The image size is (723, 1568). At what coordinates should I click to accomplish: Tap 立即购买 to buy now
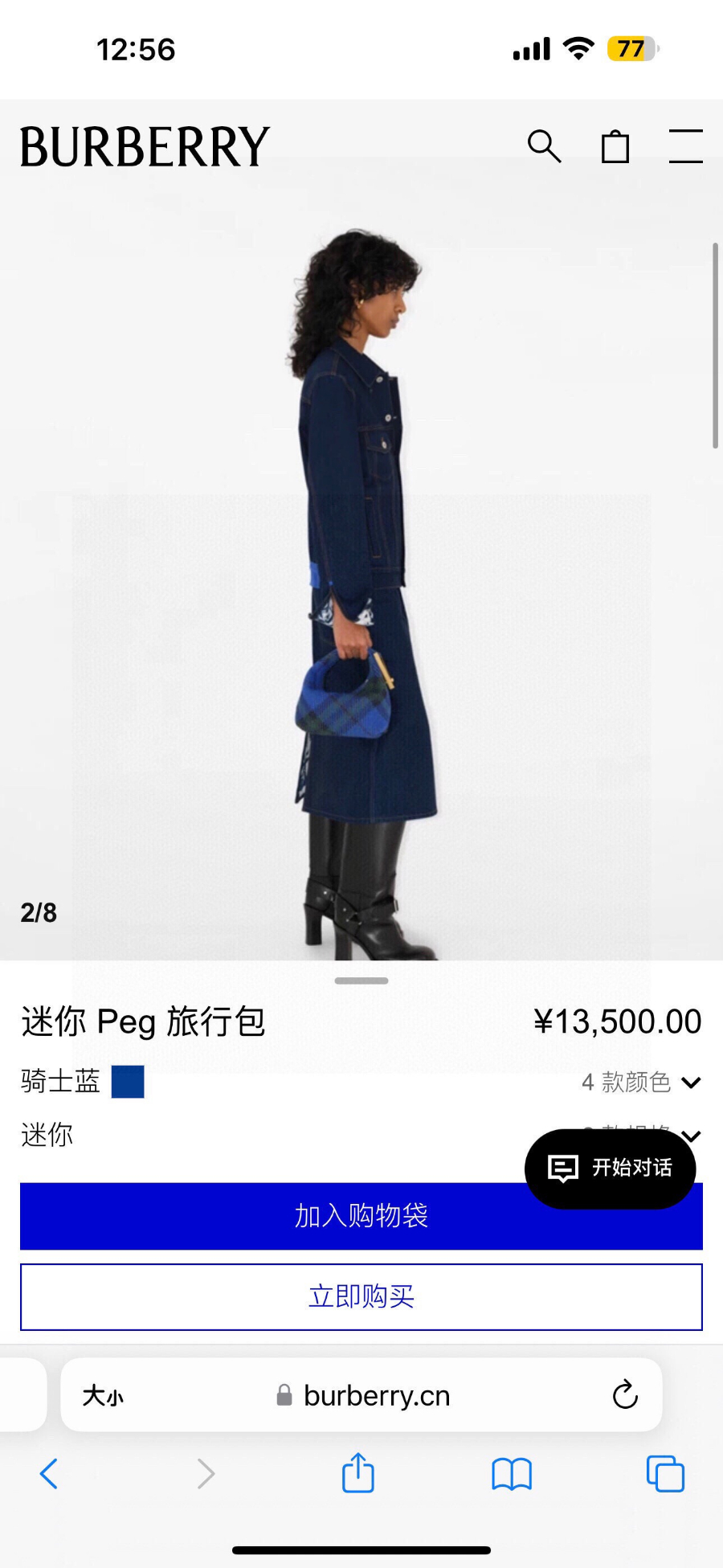pos(361,1296)
